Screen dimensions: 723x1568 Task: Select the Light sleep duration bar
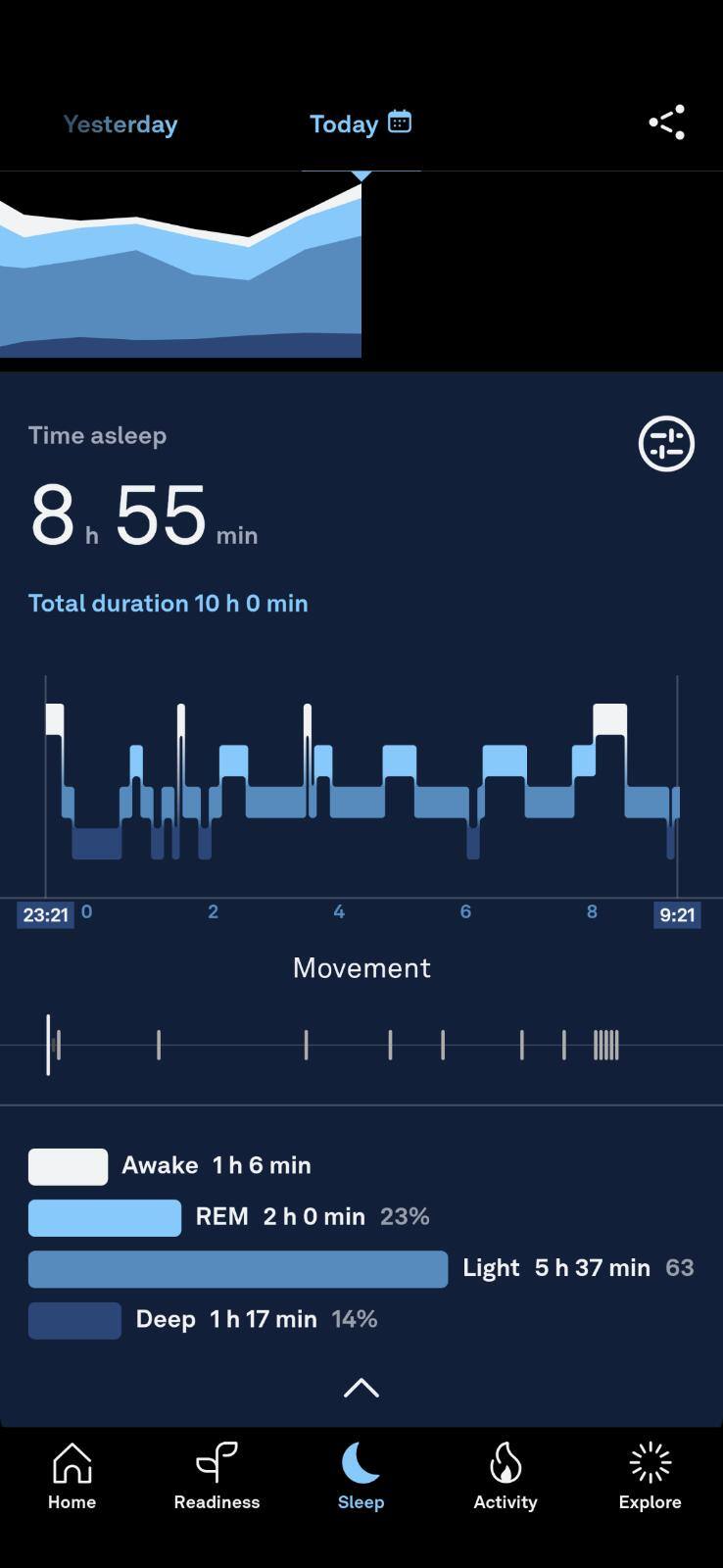tap(240, 1267)
